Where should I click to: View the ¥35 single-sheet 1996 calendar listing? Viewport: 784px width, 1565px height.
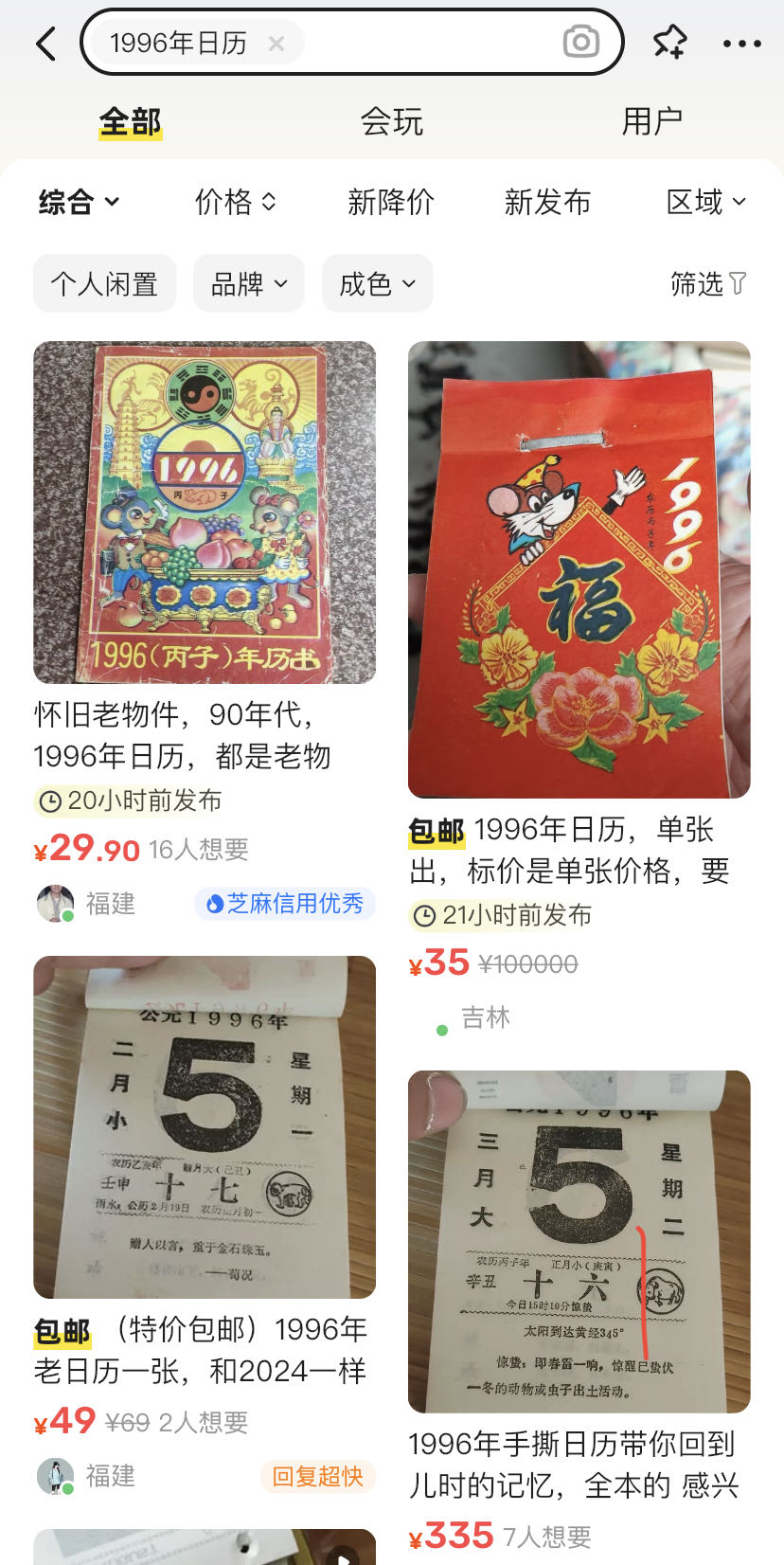[x=579, y=569]
